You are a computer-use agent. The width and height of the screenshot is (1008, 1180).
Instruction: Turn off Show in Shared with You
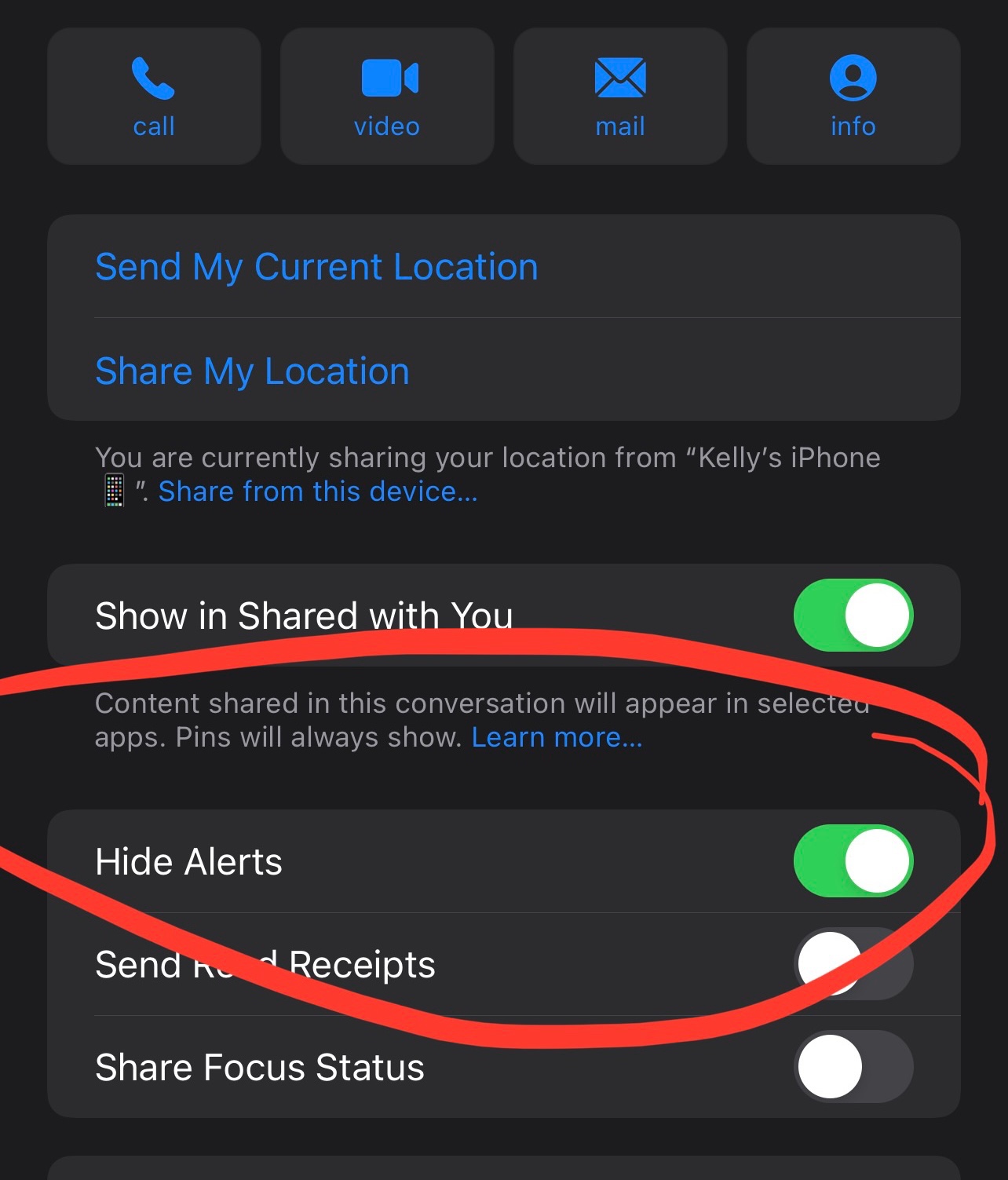click(x=853, y=615)
